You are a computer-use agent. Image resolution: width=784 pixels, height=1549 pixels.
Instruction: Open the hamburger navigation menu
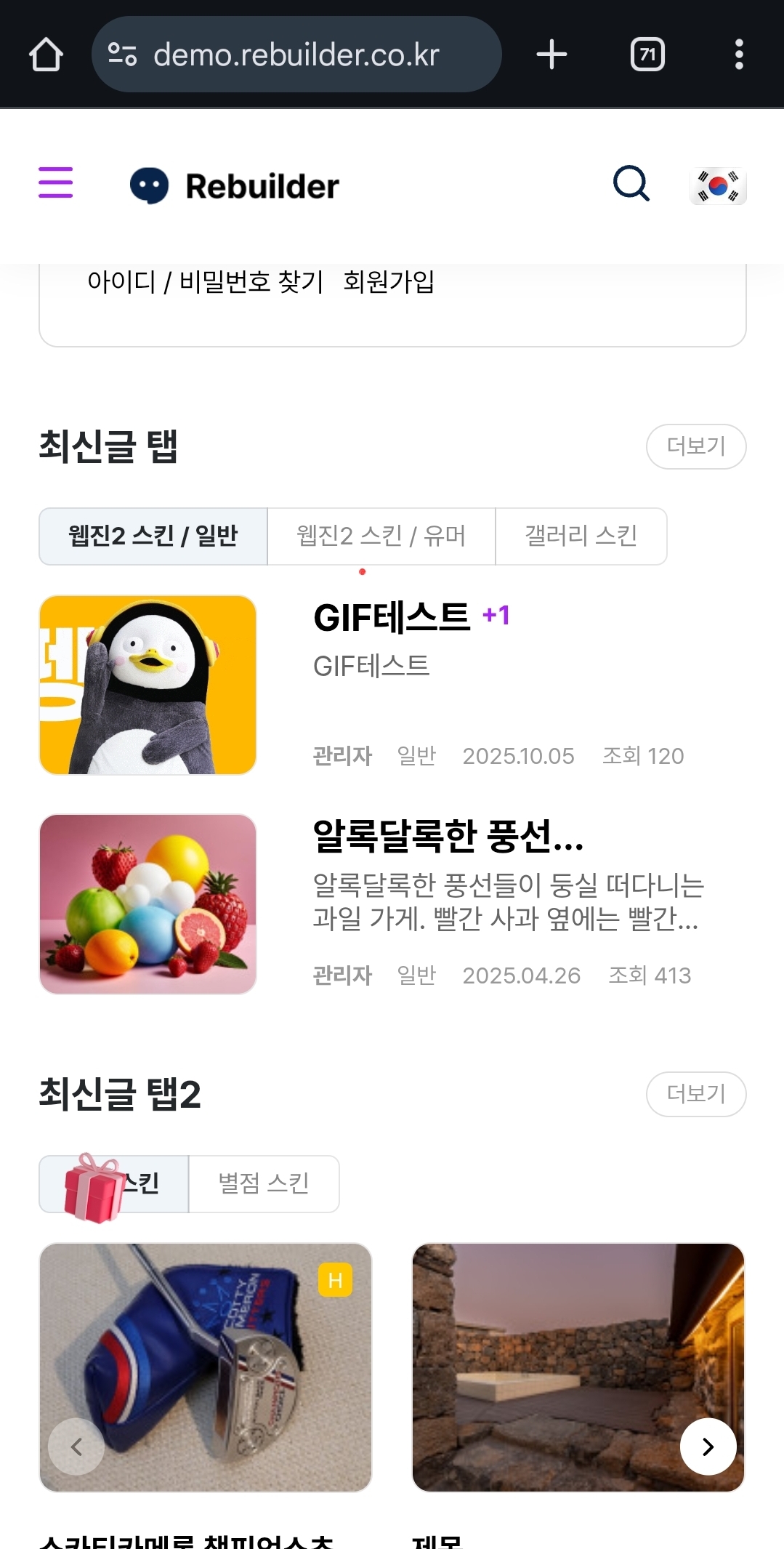(x=55, y=182)
